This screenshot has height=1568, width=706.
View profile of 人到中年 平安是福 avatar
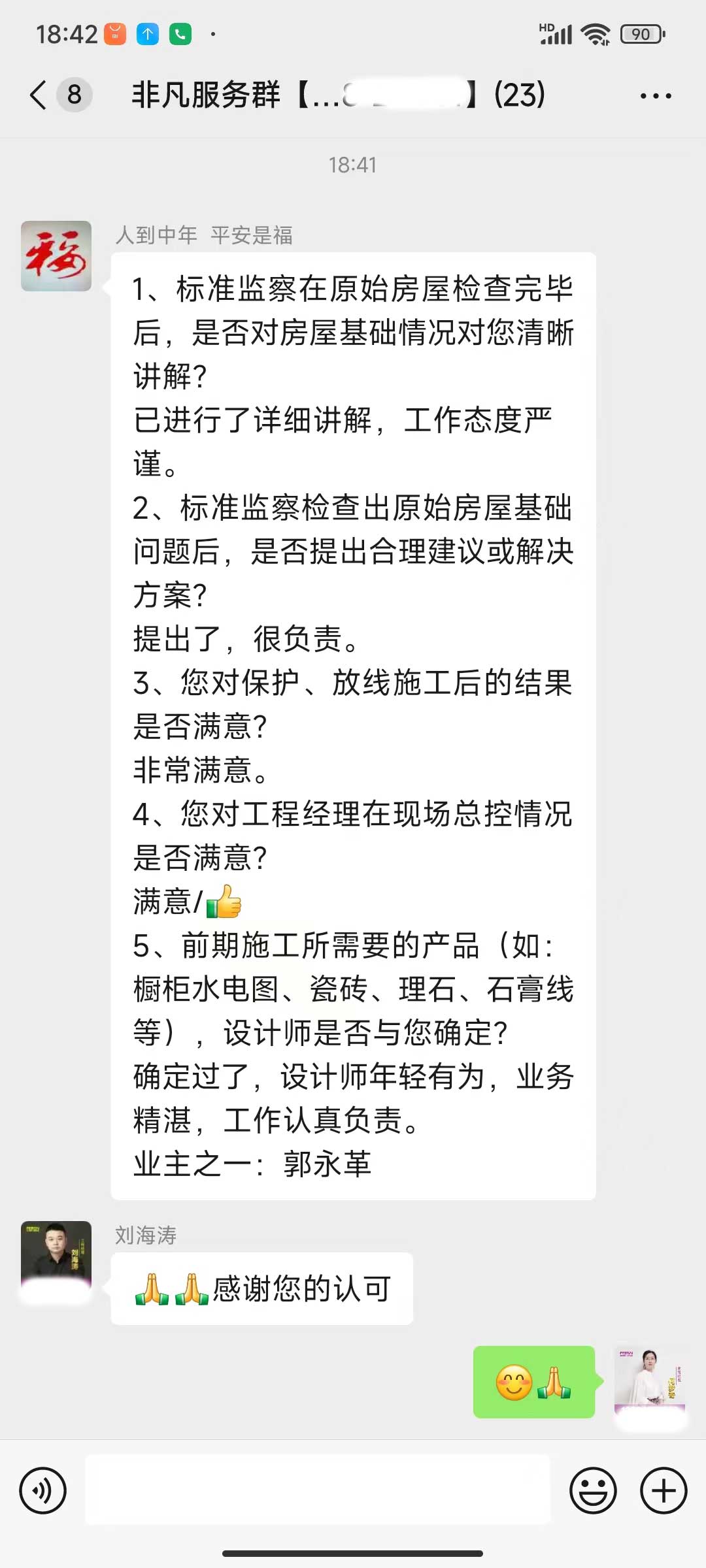(x=56, y=256)
